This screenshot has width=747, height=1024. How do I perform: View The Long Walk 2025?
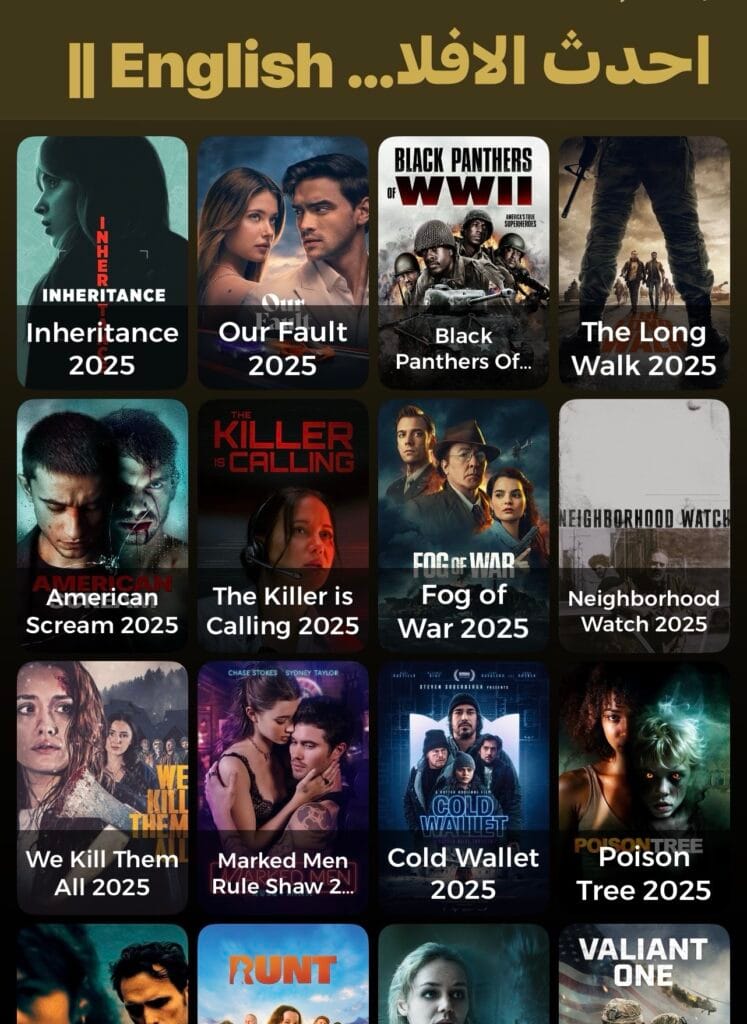(644, 262)
